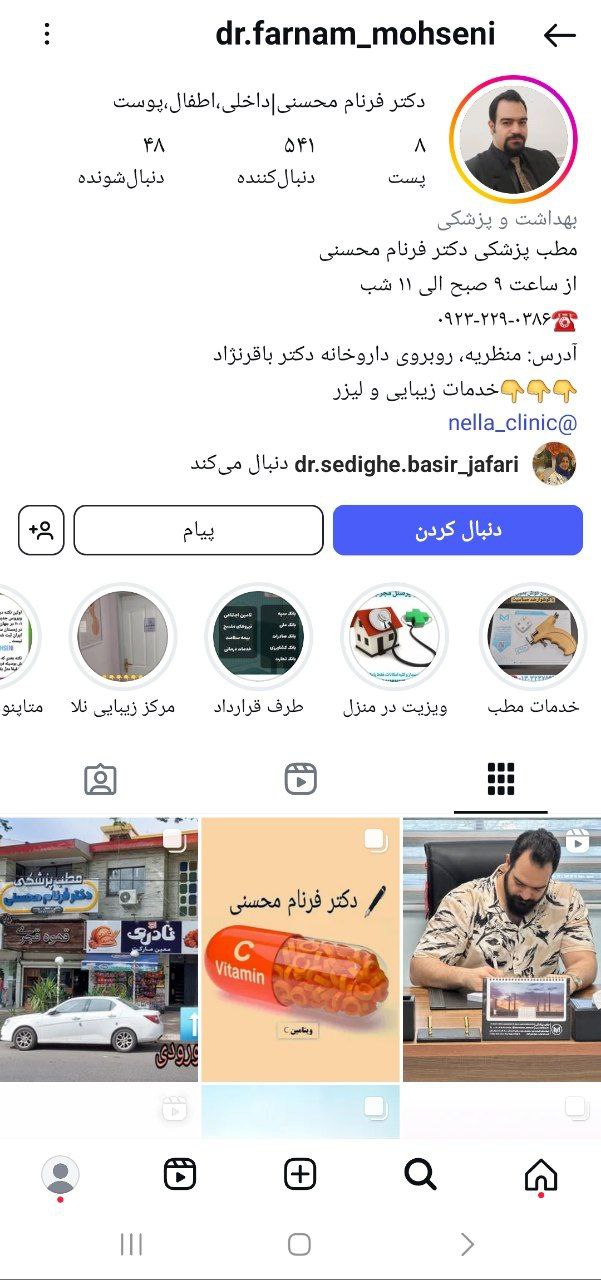Open the reel of man writing at desk

click(x=501, y=950)
